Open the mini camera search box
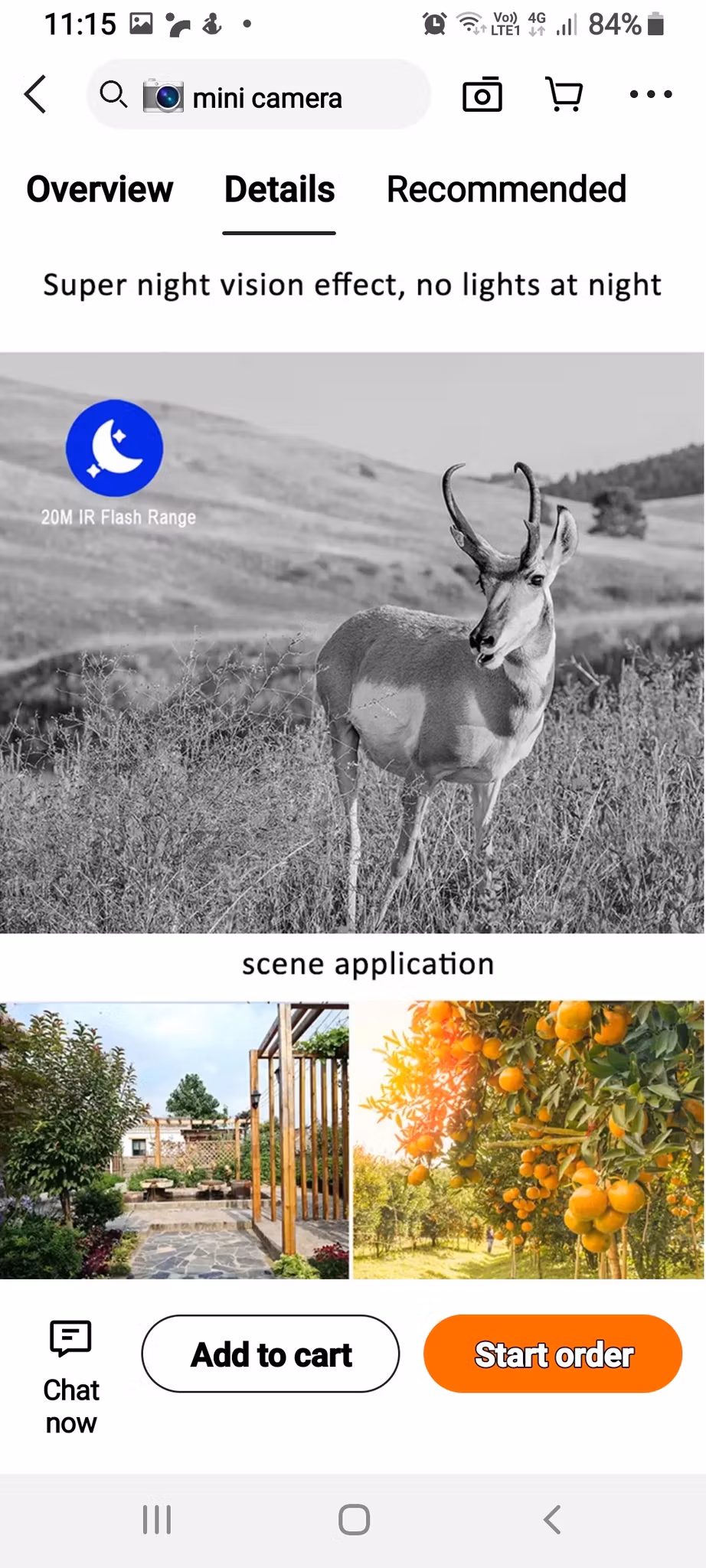 point(260,96)
